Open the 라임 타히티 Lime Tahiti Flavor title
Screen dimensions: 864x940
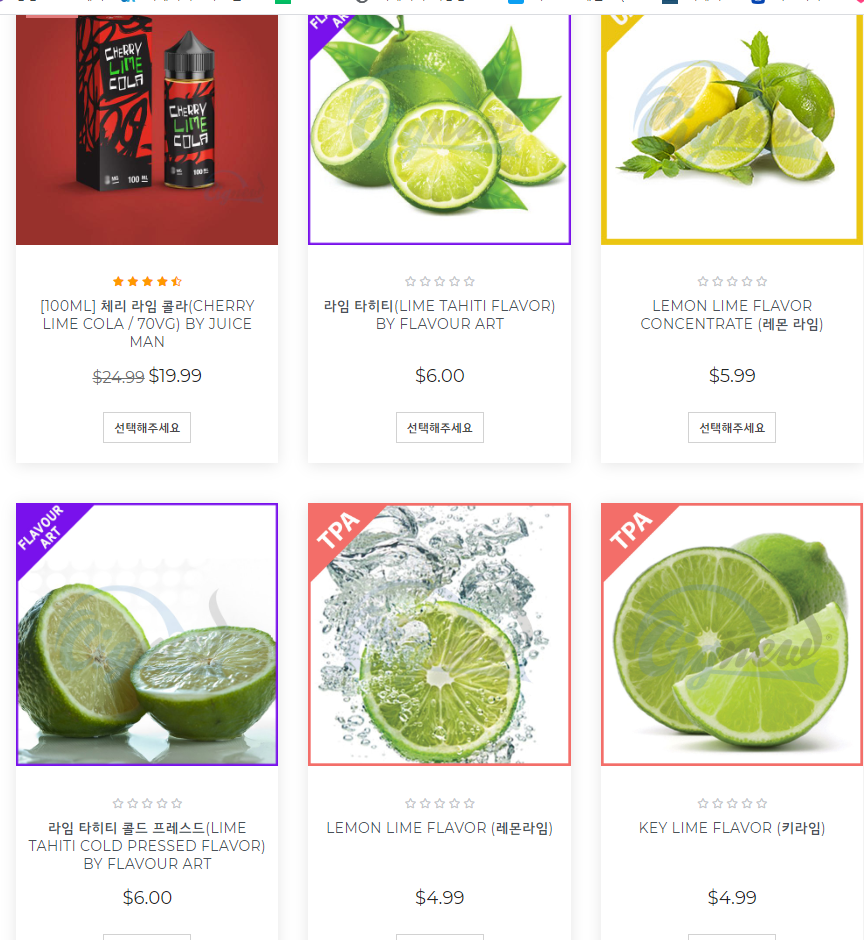pyautogui.click(x=439, y=314)
